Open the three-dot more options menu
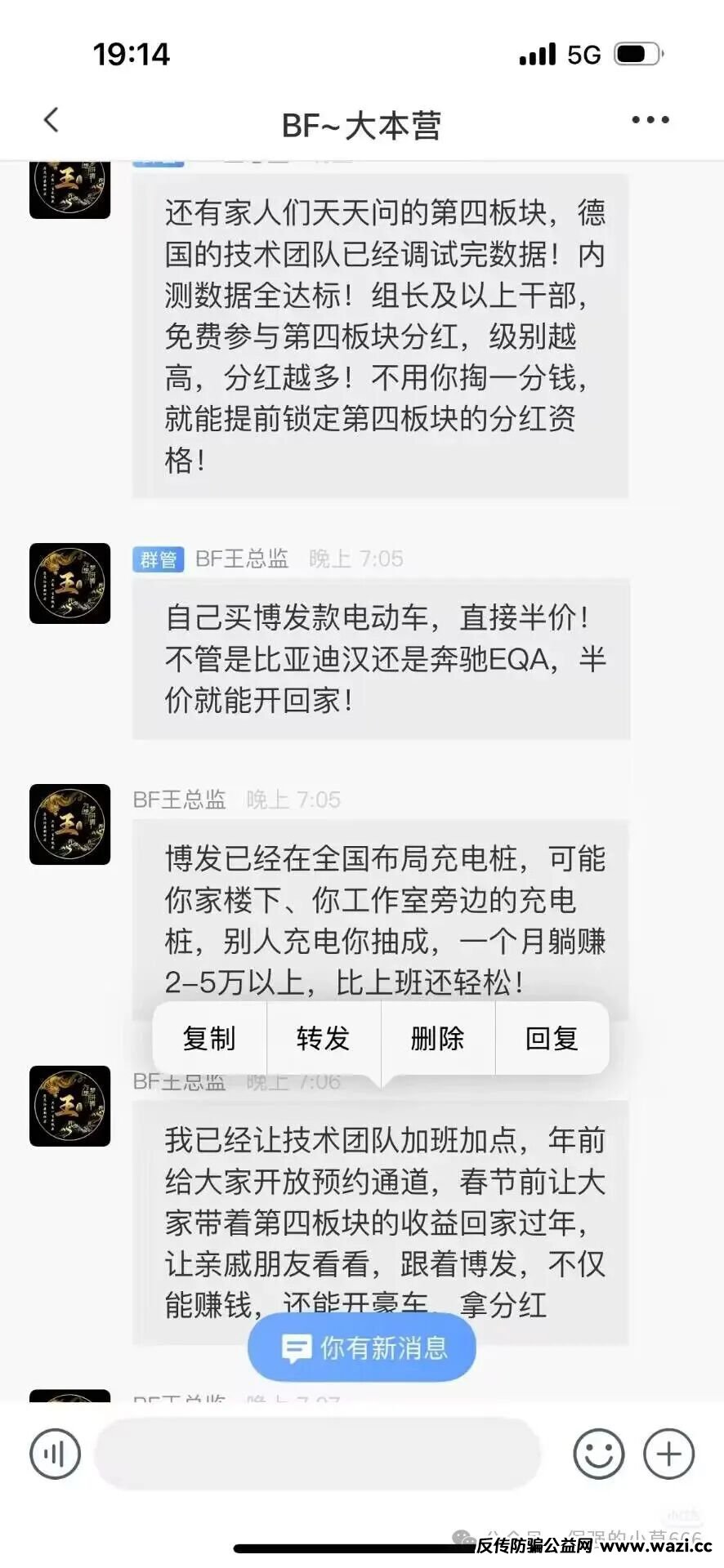The height and width of the screenshot is (1568, 724). [650, 120]
